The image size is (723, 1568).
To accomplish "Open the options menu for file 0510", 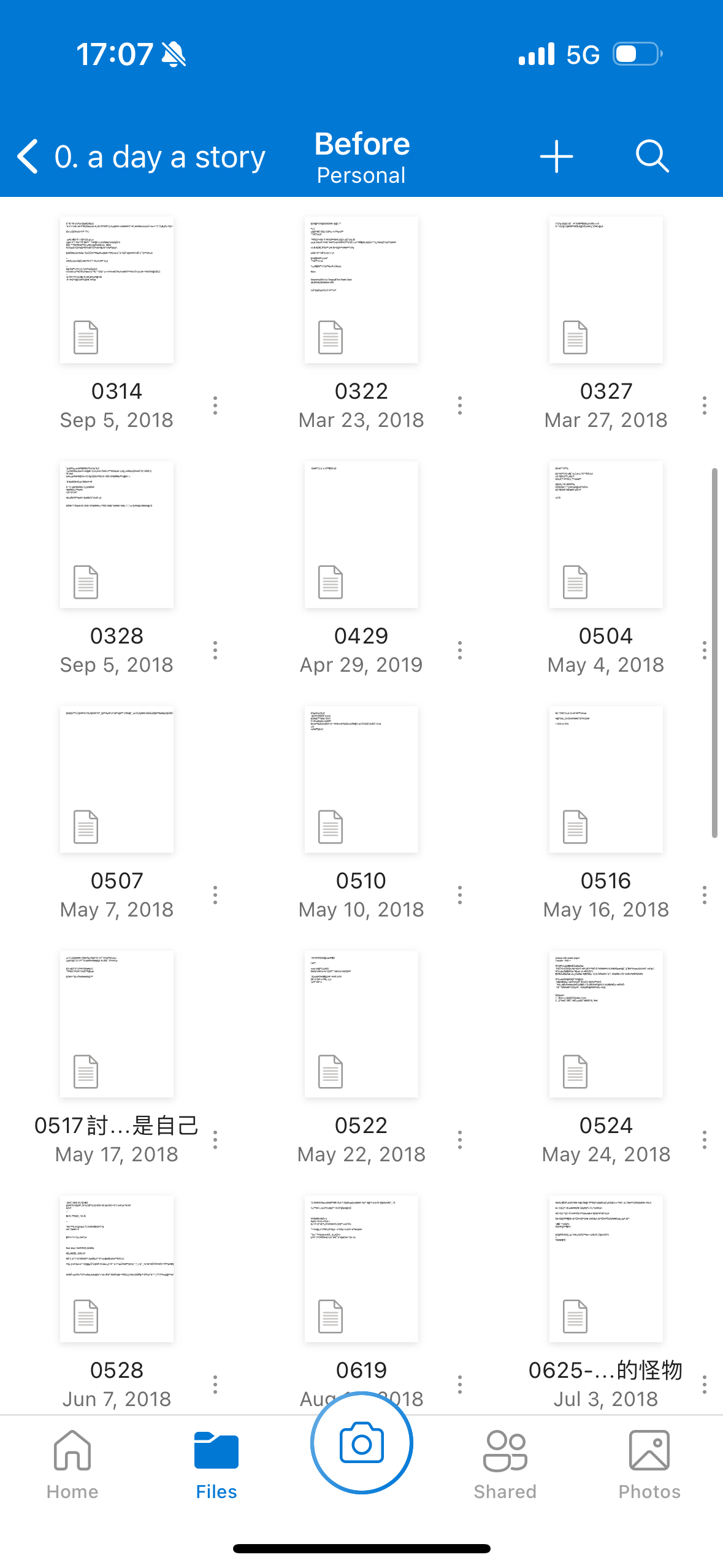I will (459, 895).
